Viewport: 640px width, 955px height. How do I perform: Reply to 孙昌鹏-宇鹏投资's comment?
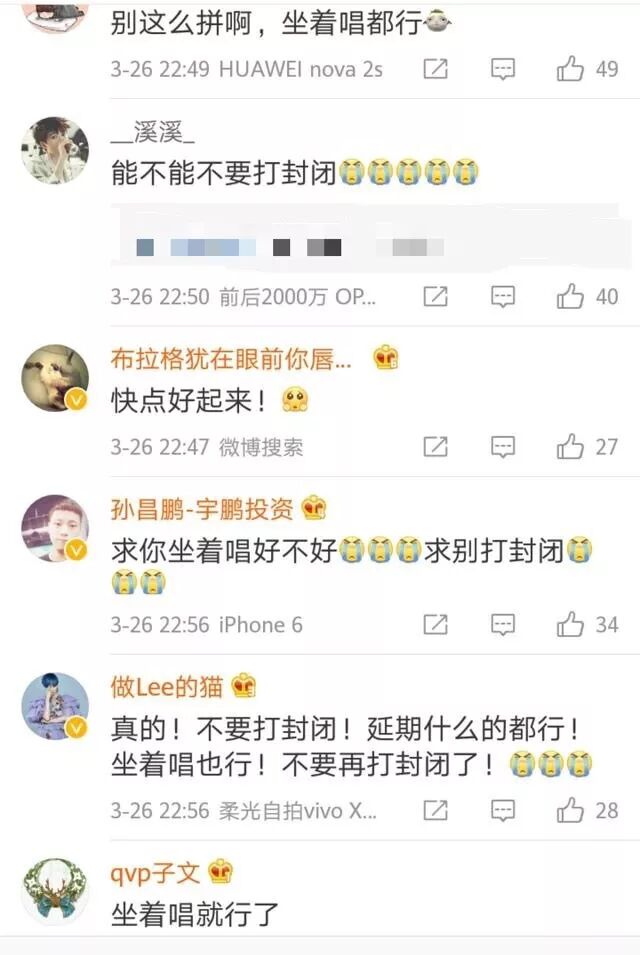click(x=503, y=625)
